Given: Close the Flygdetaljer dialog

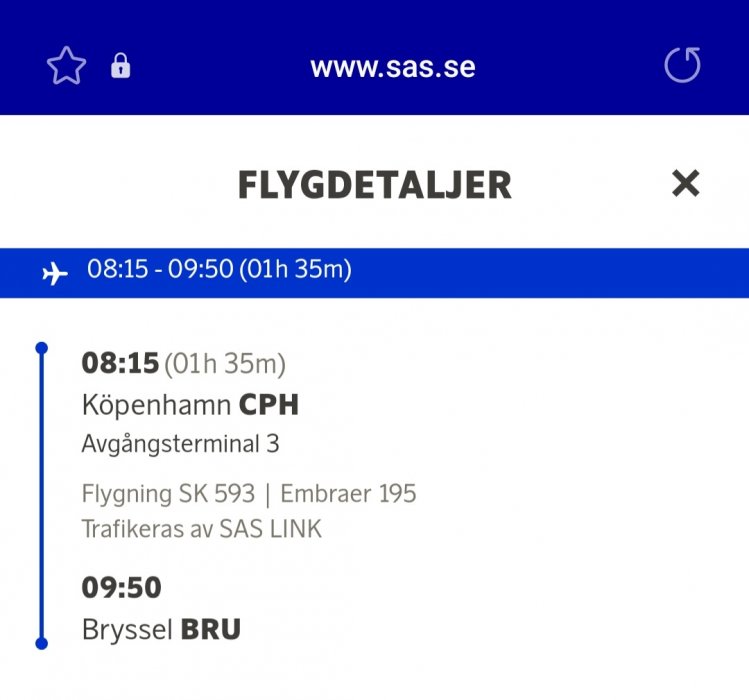Looking at the screenshot, I should pyautogui.click(x=685, y=184).
